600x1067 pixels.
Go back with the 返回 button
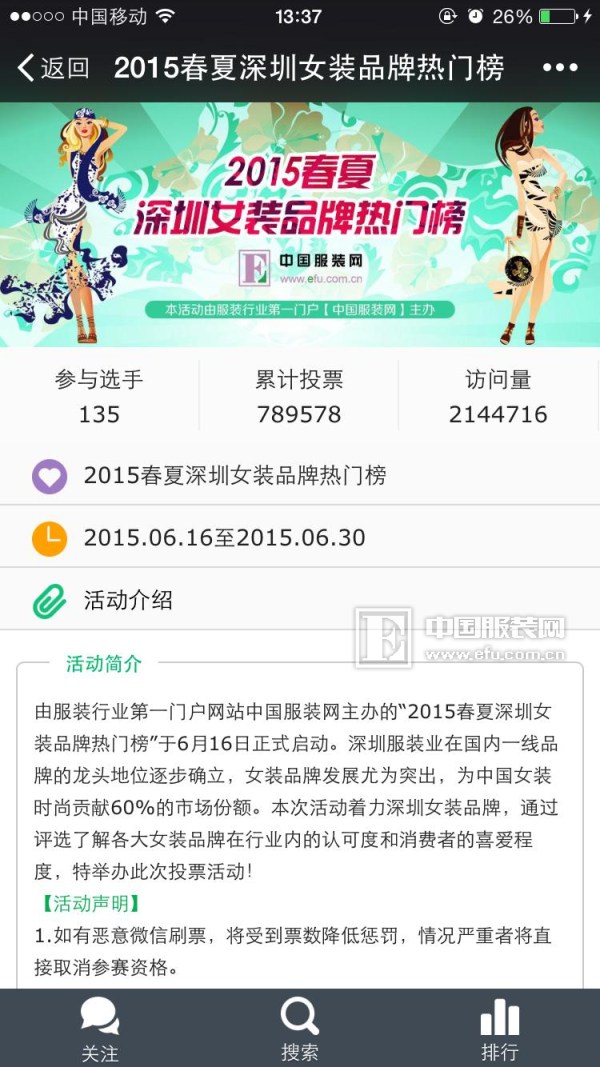tap(54, 68)
